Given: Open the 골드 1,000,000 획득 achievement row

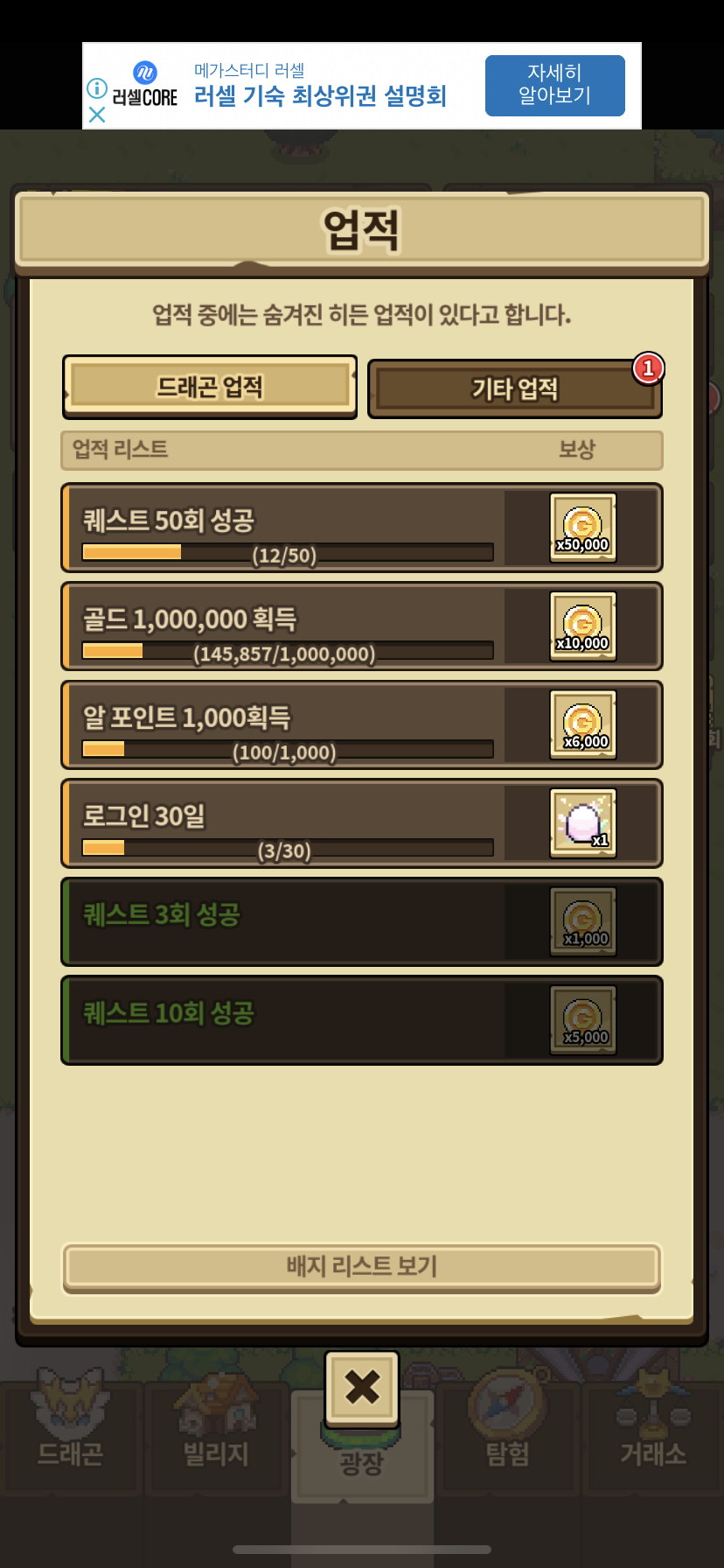Looking at the screenshot, I should 362,626.
